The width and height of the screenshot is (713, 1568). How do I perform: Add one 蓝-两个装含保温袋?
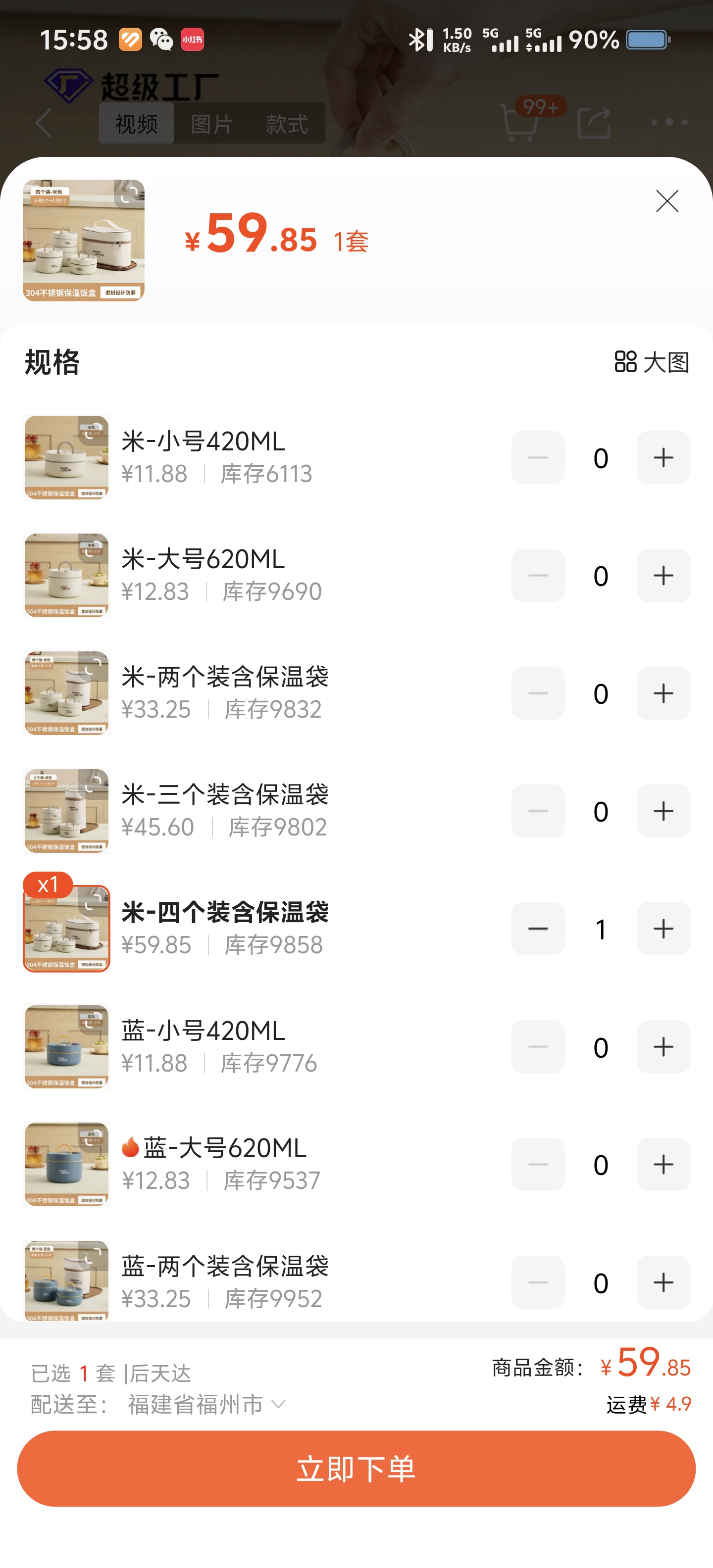[x=662, y=1282]
